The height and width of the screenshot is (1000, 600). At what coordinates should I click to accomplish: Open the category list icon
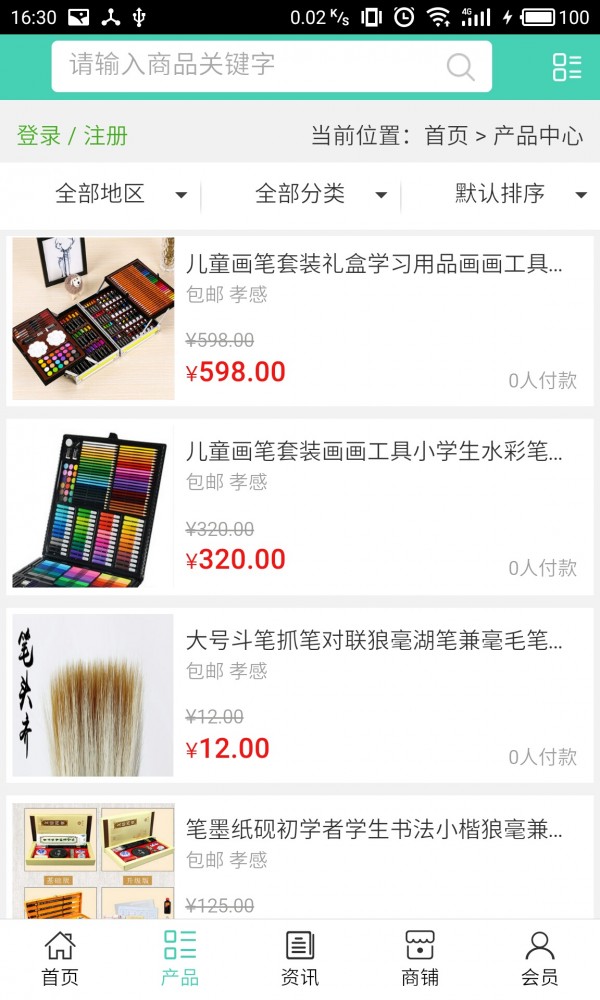pyautogui.click(x=566, y=67)
